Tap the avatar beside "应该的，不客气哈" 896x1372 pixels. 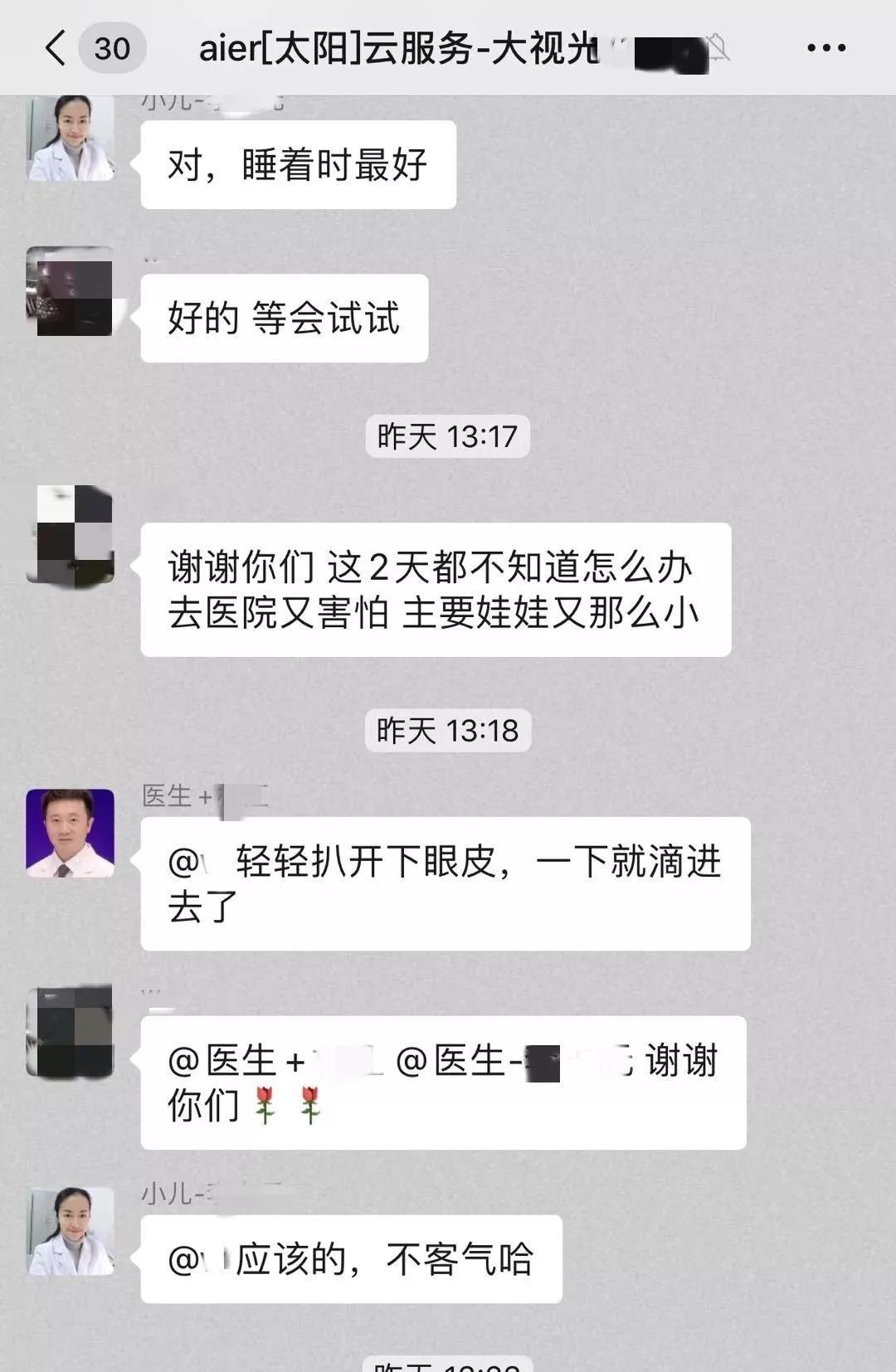[x=71, y=1231]
